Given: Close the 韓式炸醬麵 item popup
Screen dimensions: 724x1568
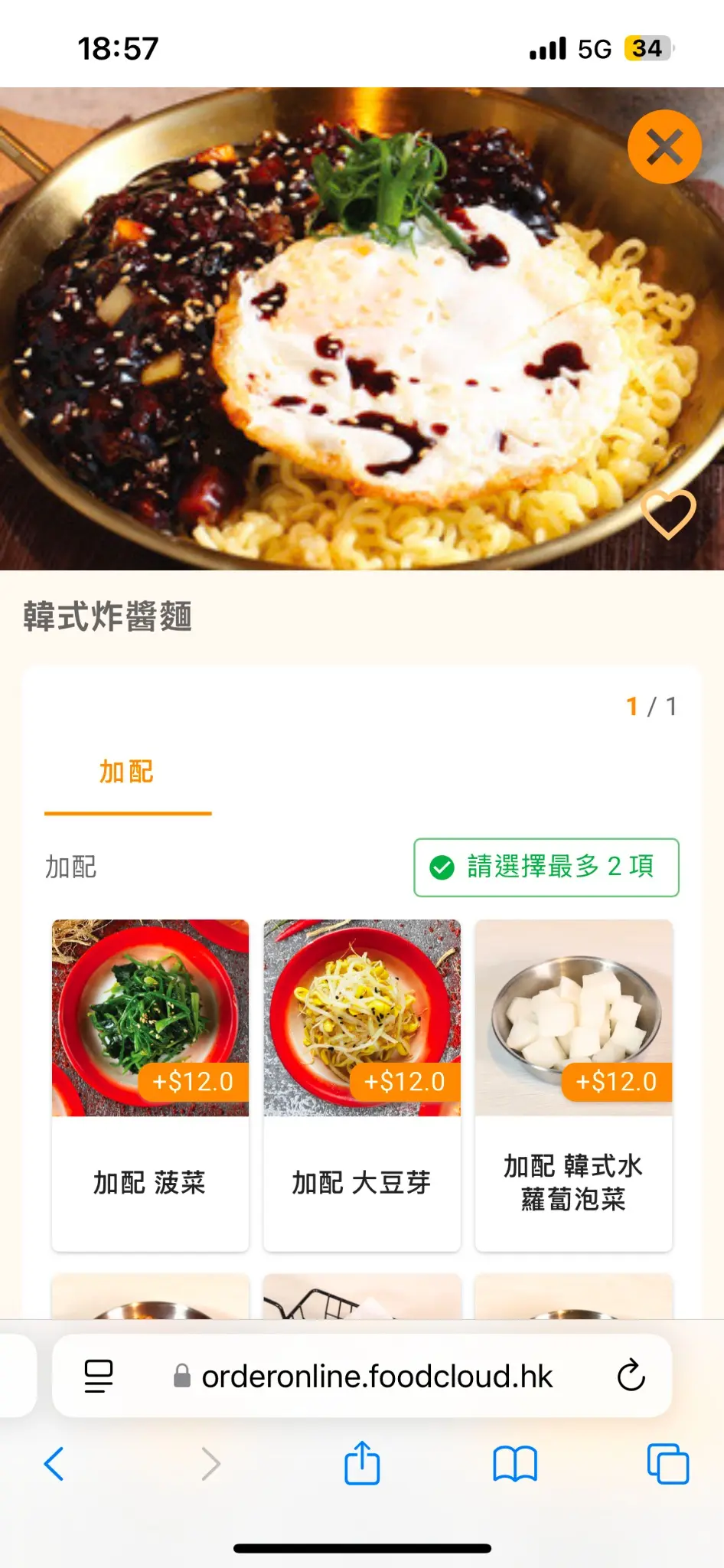Looking at the screenshot, I should [664, 147].
